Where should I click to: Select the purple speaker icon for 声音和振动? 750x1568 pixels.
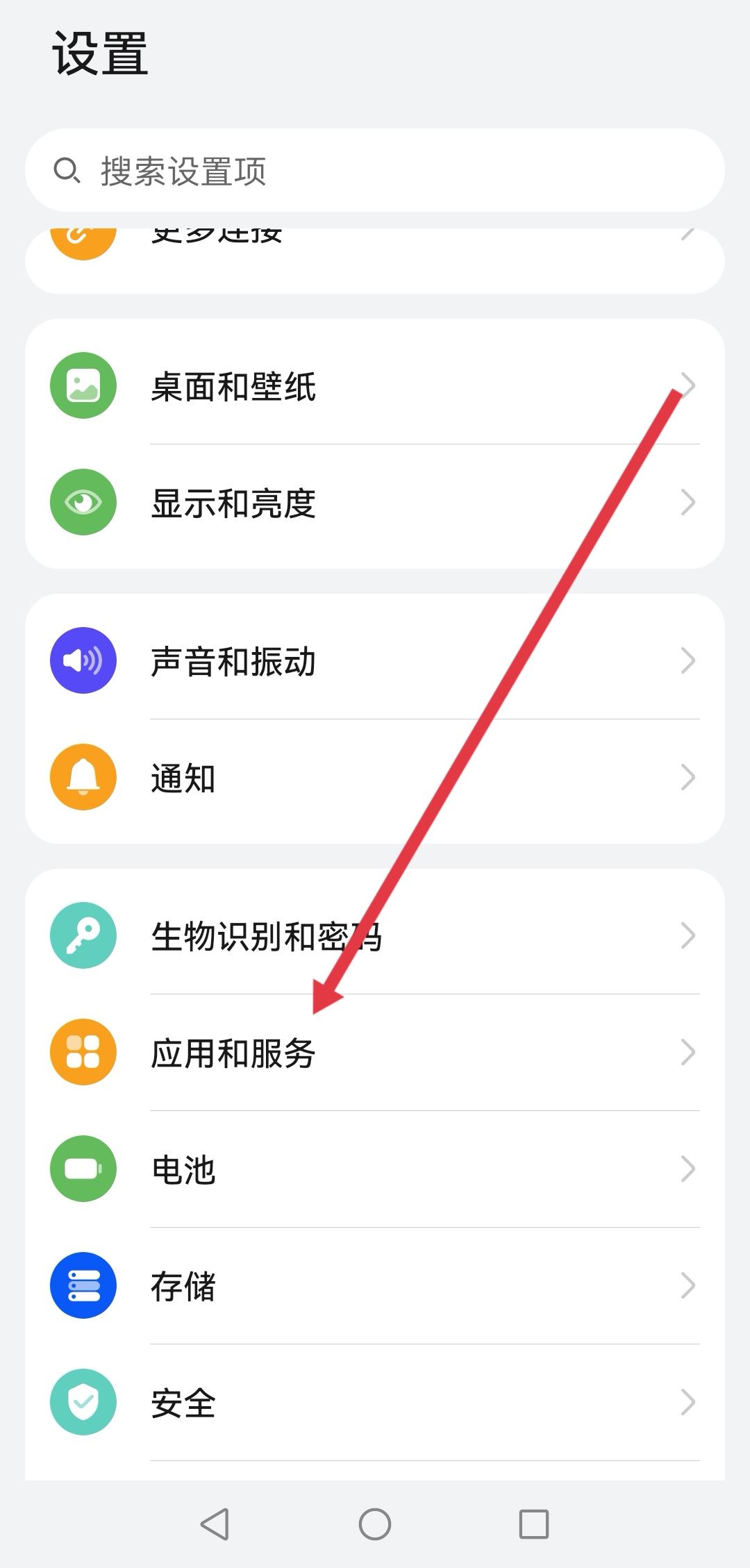[x=83, y=660]
